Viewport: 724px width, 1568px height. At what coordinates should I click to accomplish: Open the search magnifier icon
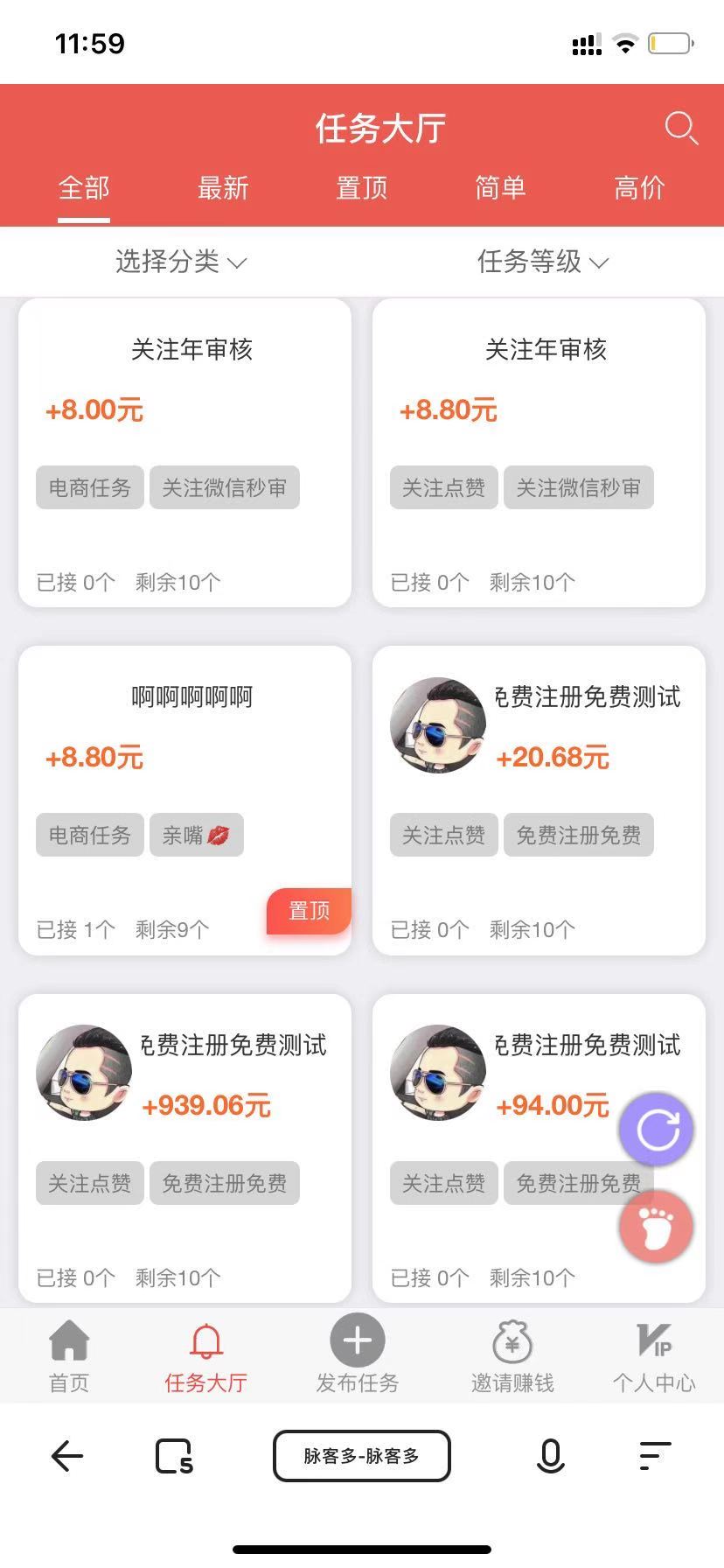(680, 128)
